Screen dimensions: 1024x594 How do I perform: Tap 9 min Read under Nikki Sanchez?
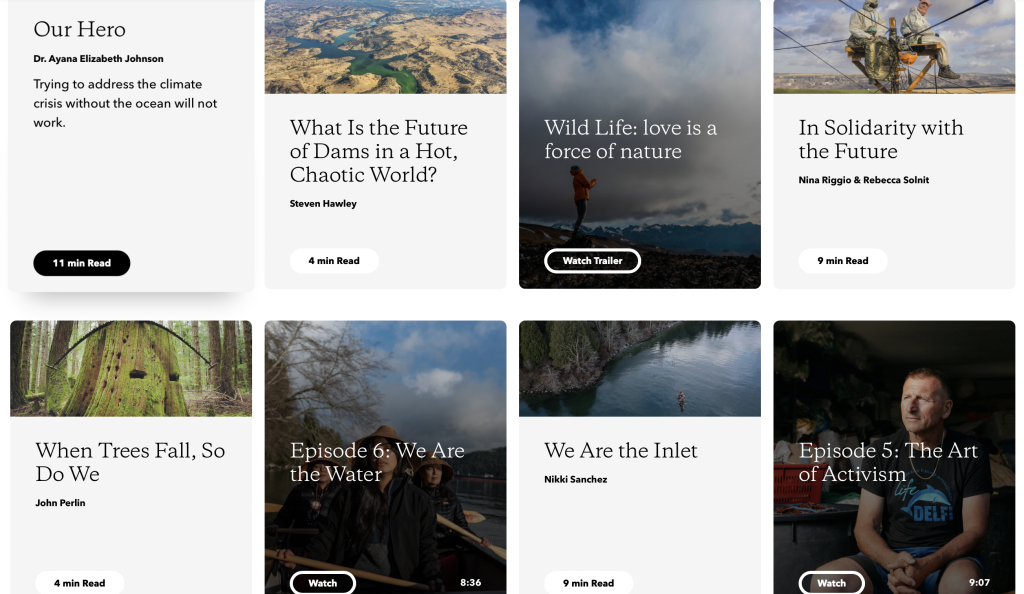click(588, 583)
